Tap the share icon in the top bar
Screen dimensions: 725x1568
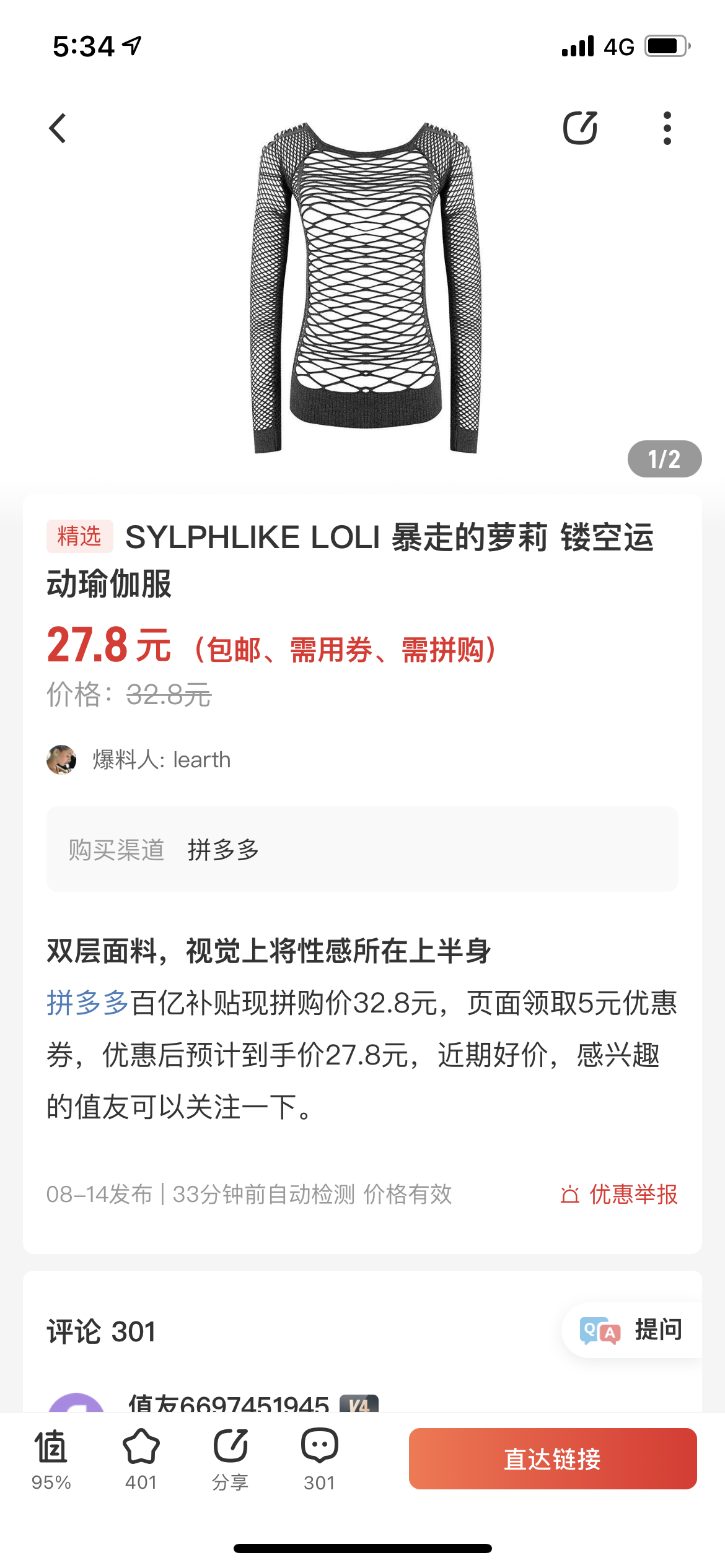pyautogui.click(x=580, y=128)
